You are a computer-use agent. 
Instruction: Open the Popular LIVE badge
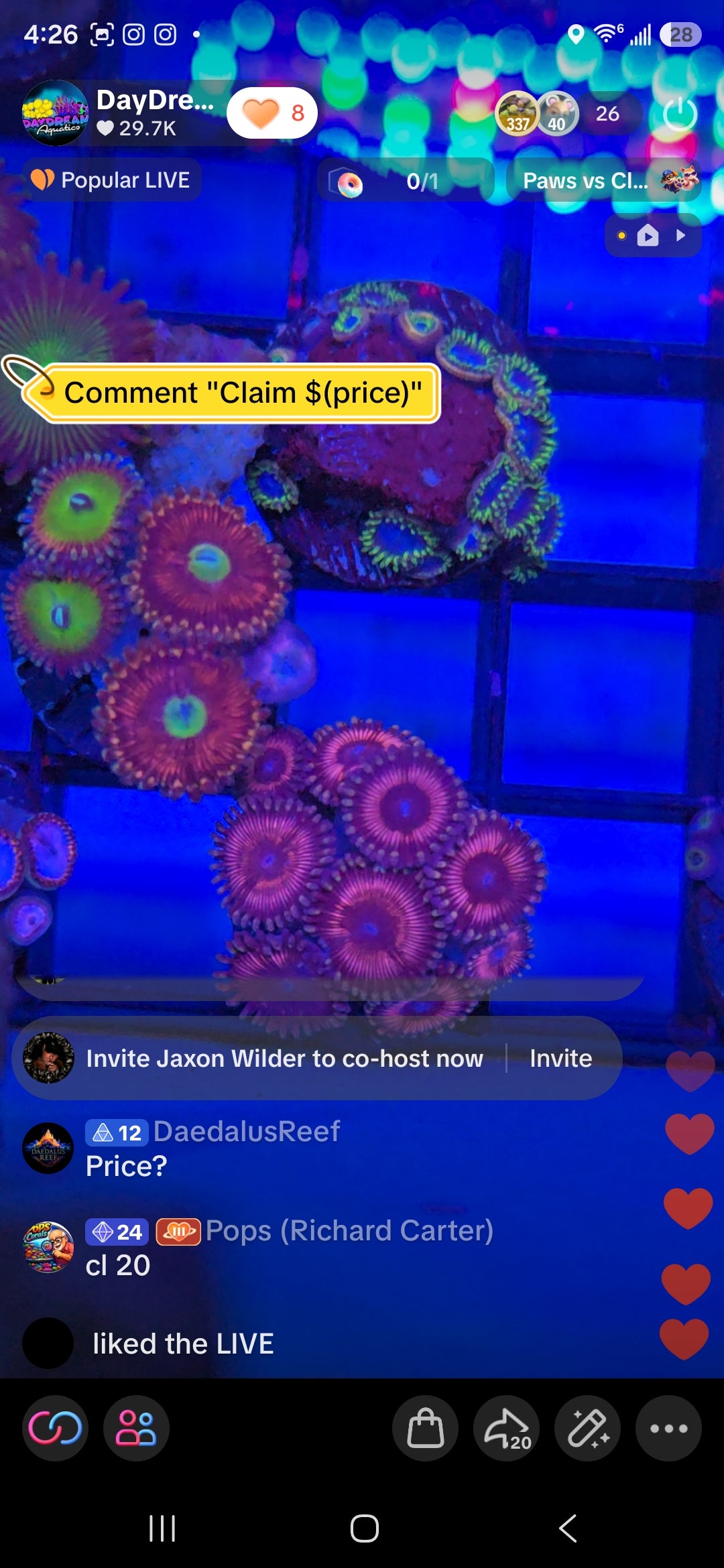click(111, 180)
